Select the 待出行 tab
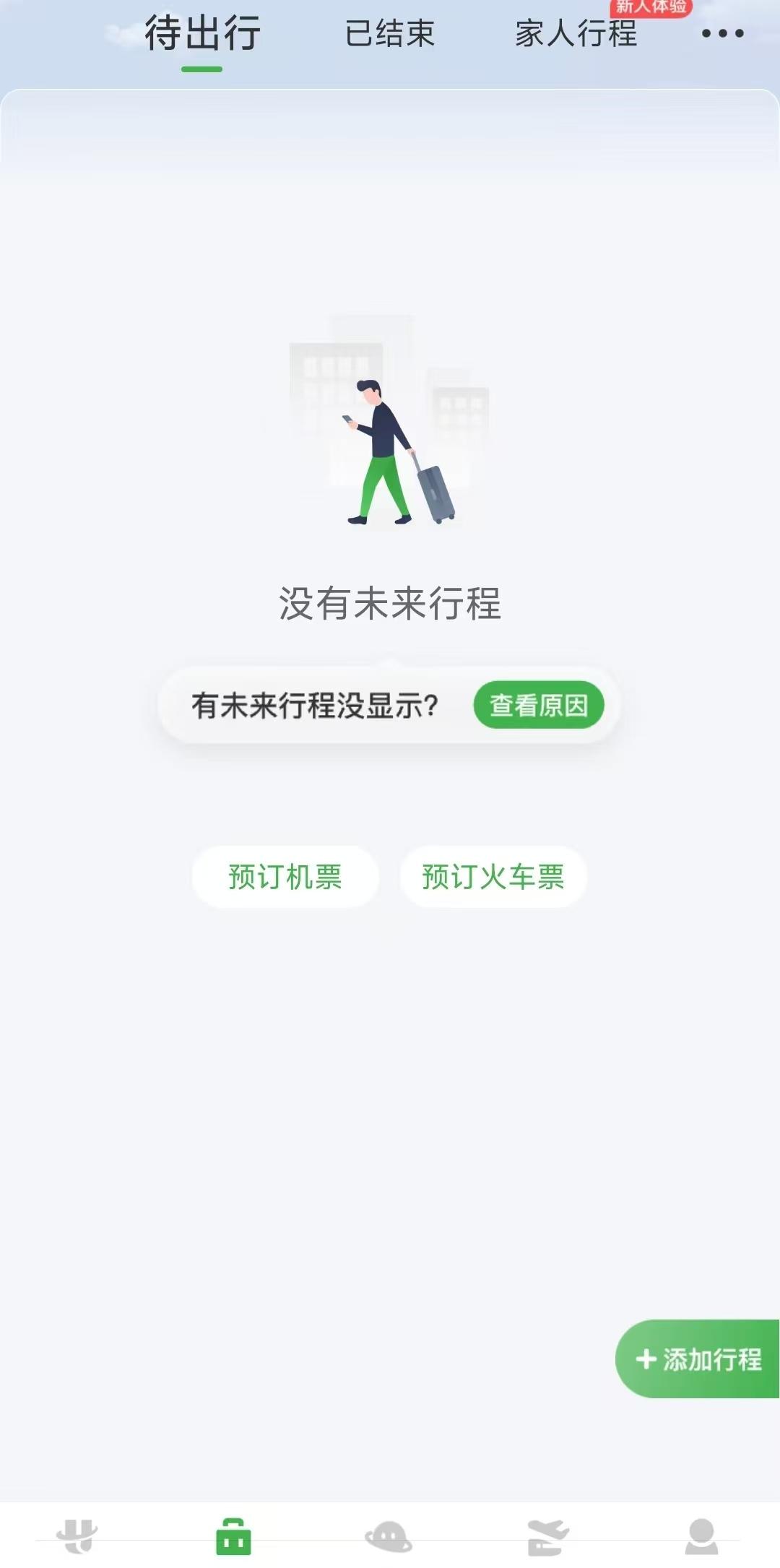Viewport: 780px width, 1568px height. (x=201, y=33)
